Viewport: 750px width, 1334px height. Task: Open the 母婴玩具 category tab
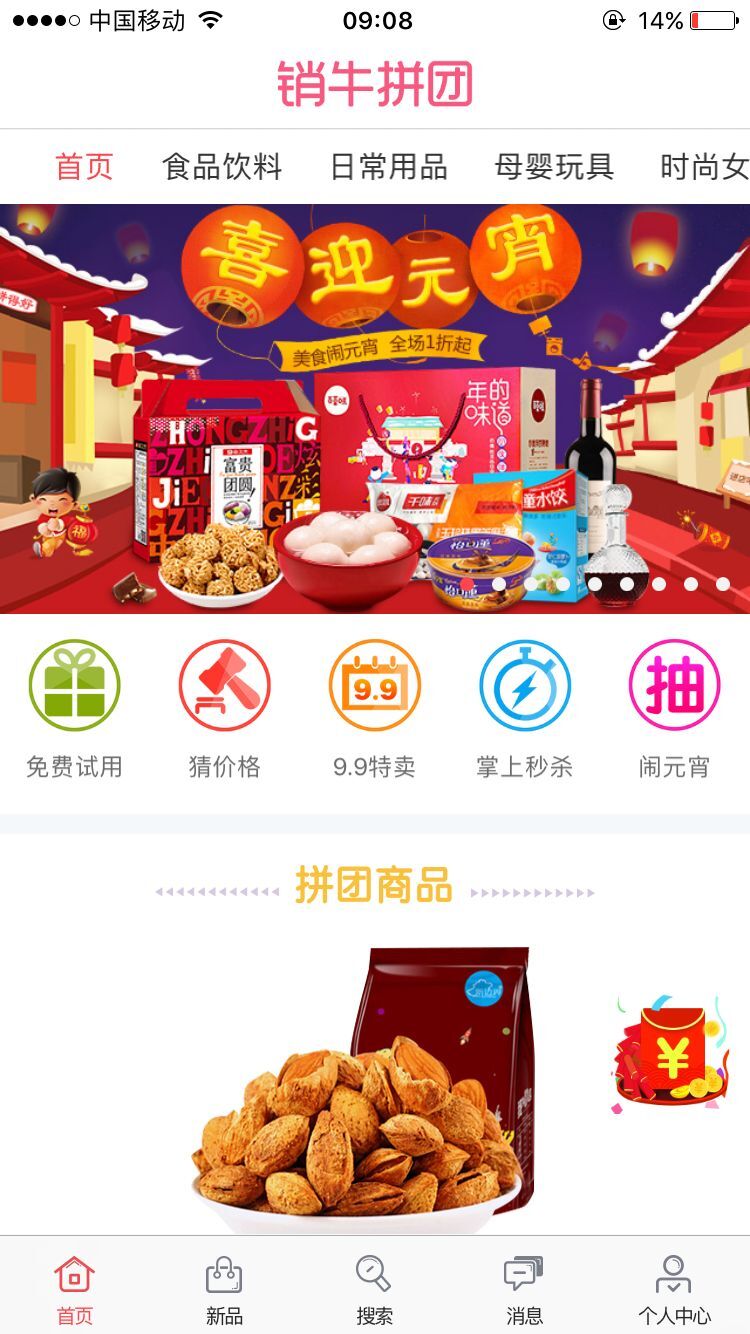pos(554,167)
